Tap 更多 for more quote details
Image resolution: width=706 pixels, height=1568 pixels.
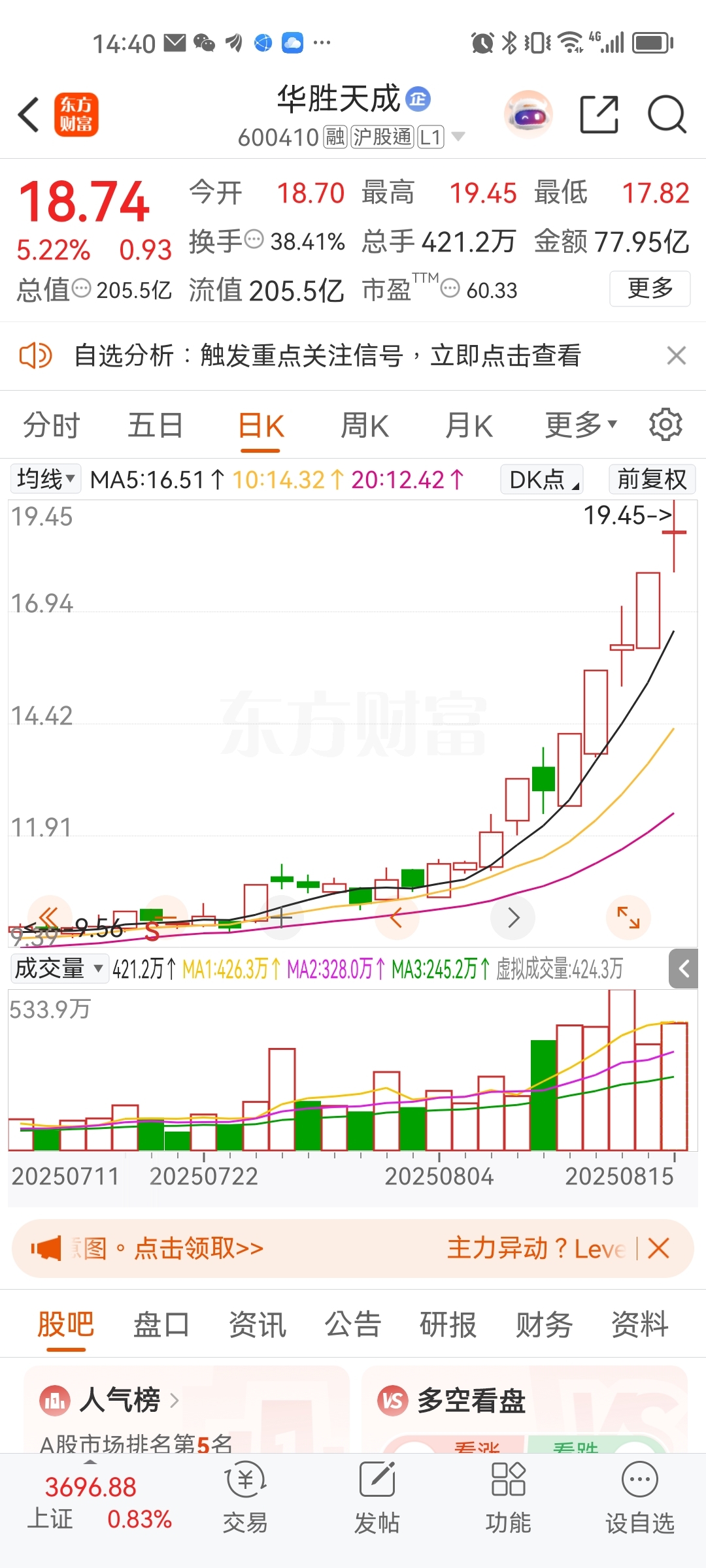coord(650,288)
